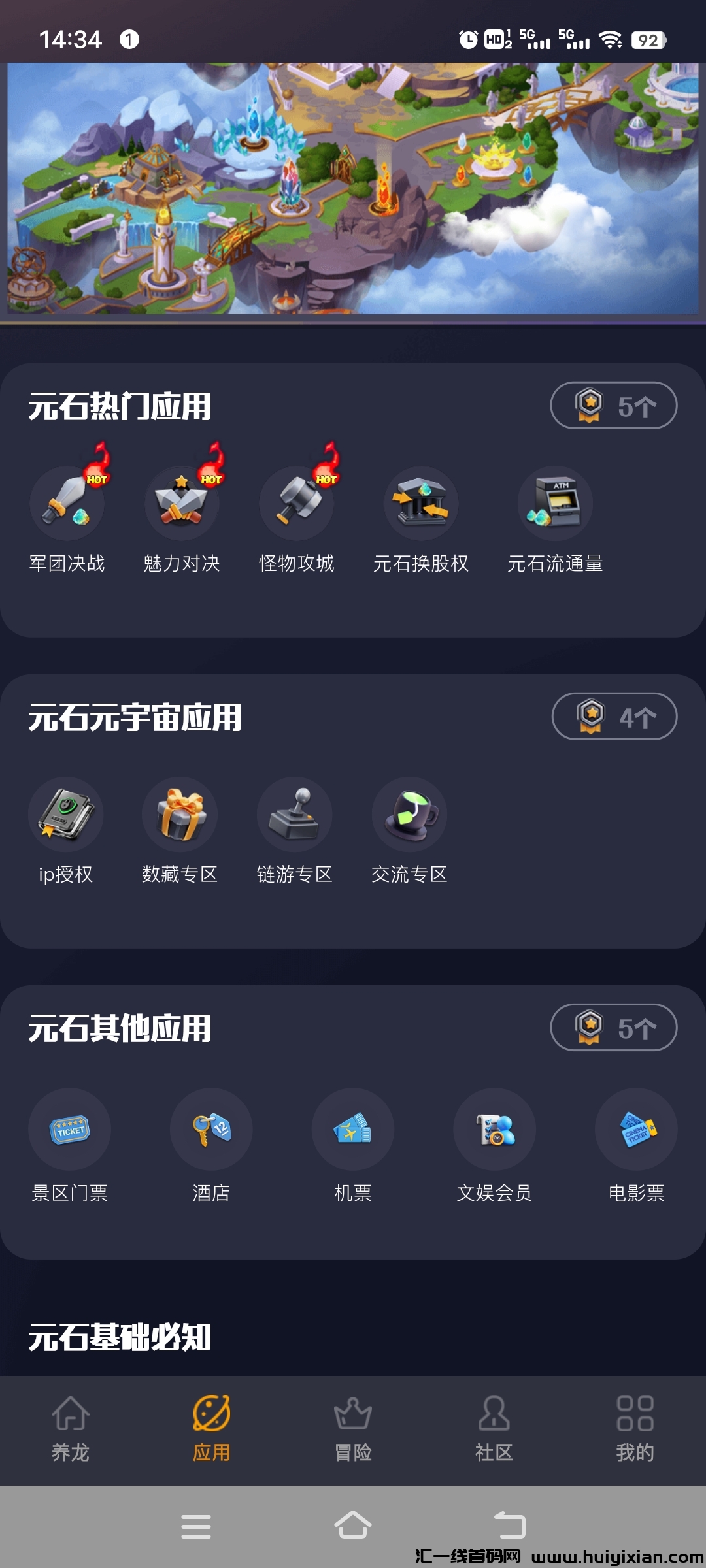Open the 军团决战 hot app icon

click(x=67, y=503)
